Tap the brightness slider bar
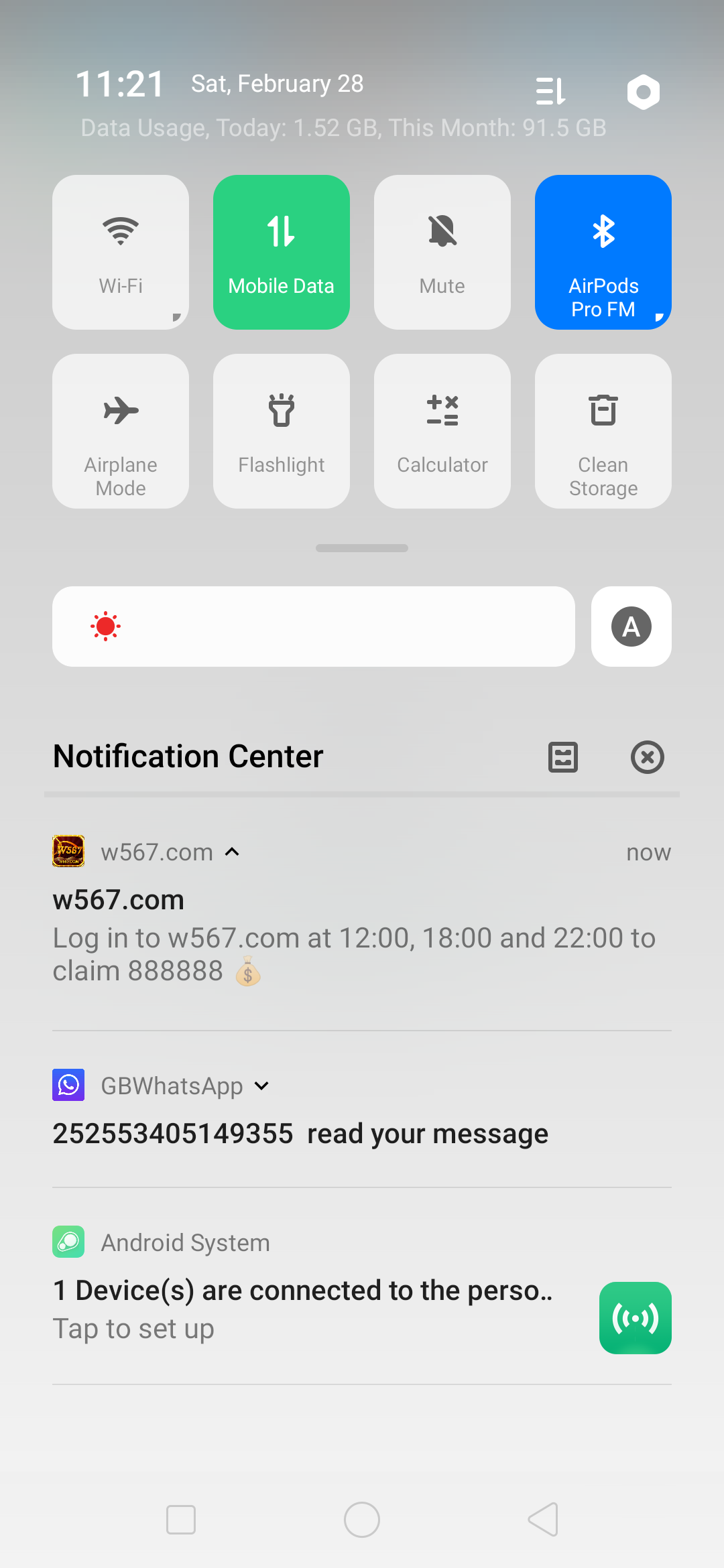 click(314, 627)
